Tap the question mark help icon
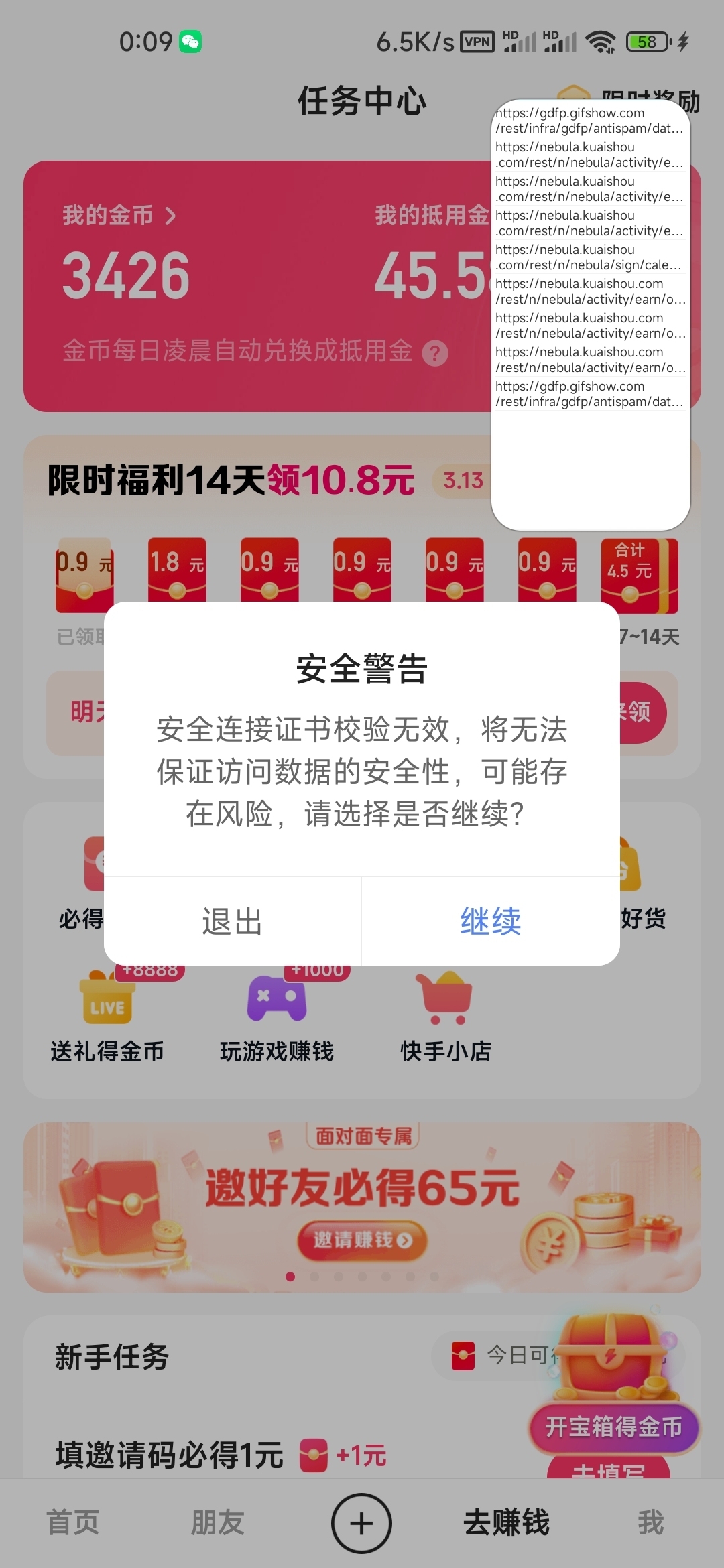The height and width of the screenshot is (1568, 724). tap(435, 353)
